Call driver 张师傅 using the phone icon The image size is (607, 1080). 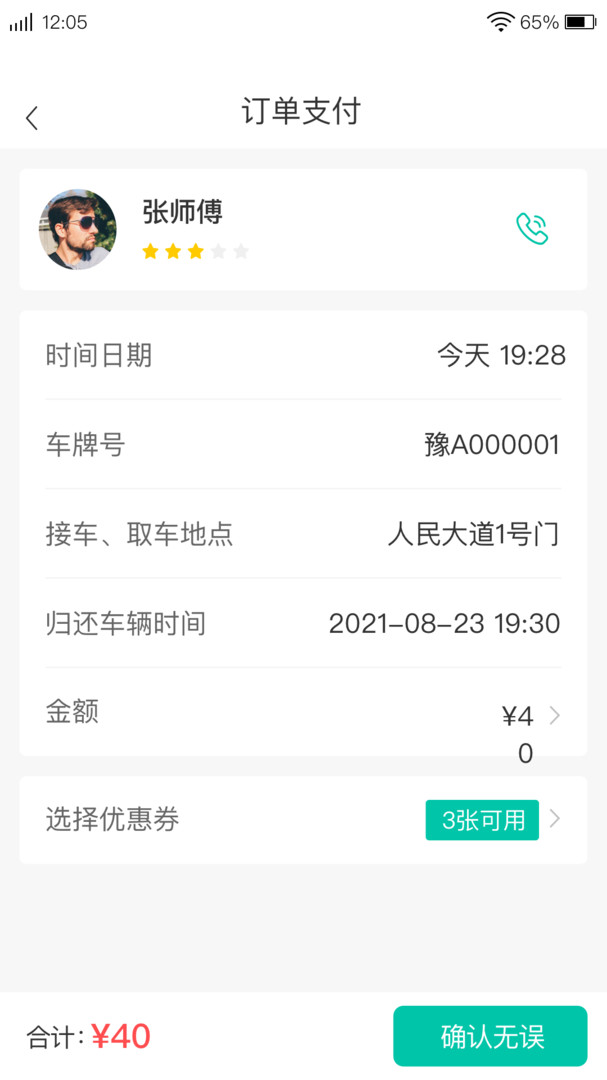pyautogui.click(x=532, y=229)
